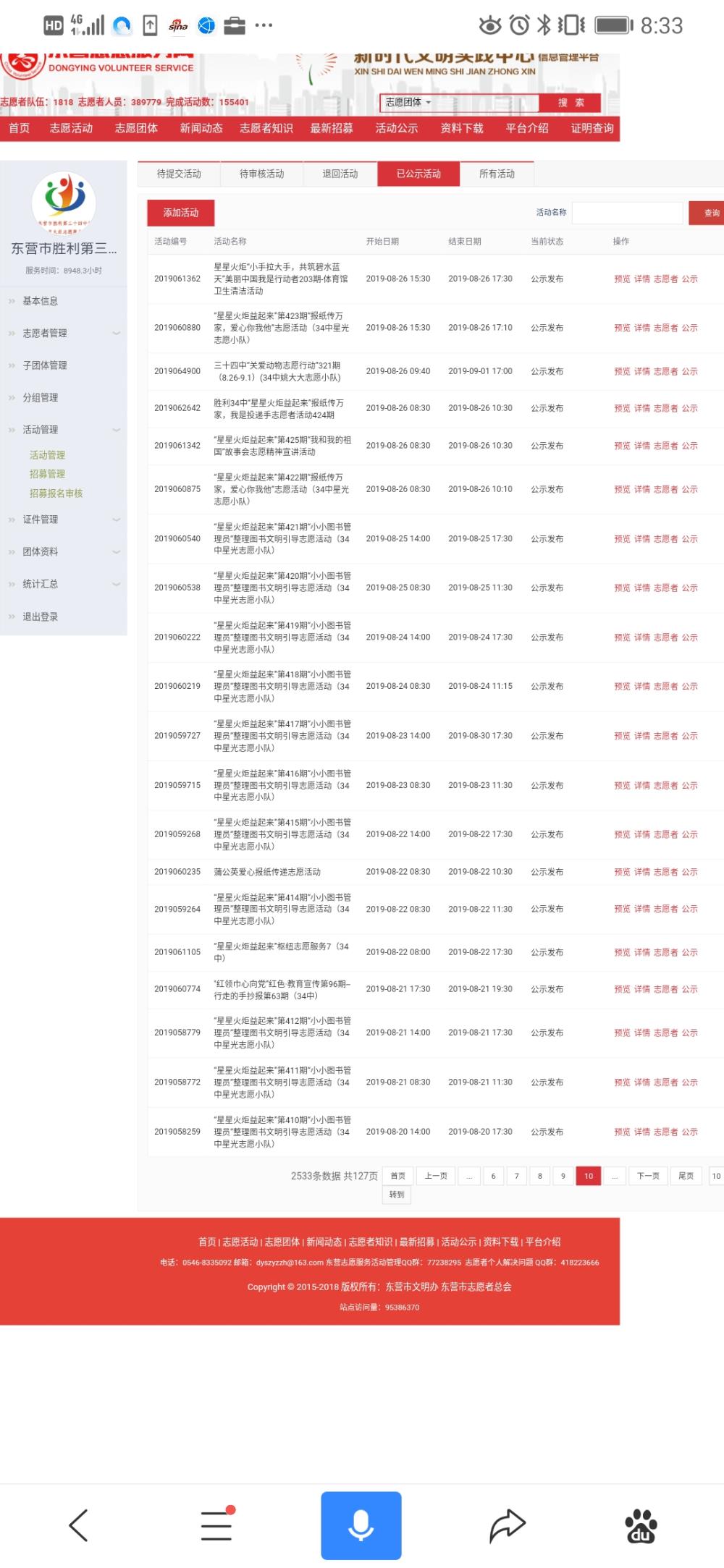The image size is (724, 1568).
Task: Go to 下一页 in the pagination
Action: (648, 1176)
